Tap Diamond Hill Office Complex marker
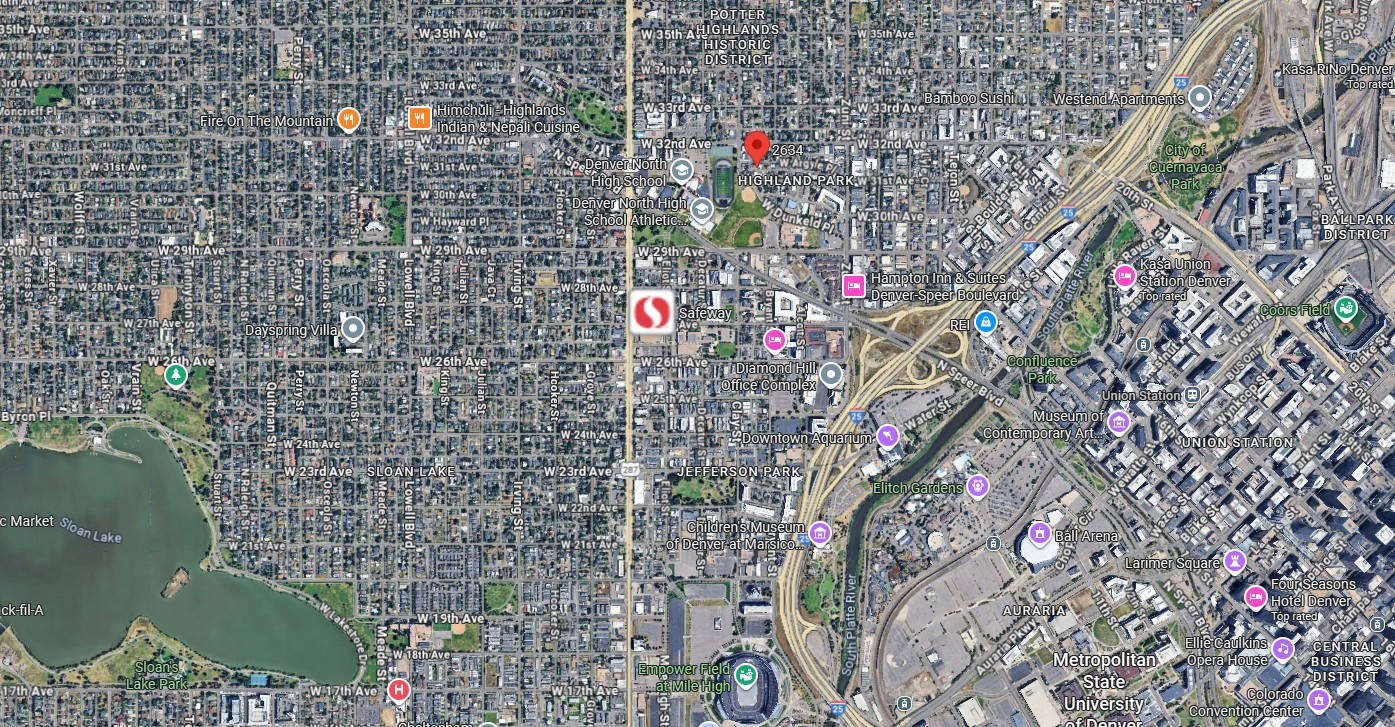Image resolution: width=1395 pixels, height=727 pixels. [831, 376]
